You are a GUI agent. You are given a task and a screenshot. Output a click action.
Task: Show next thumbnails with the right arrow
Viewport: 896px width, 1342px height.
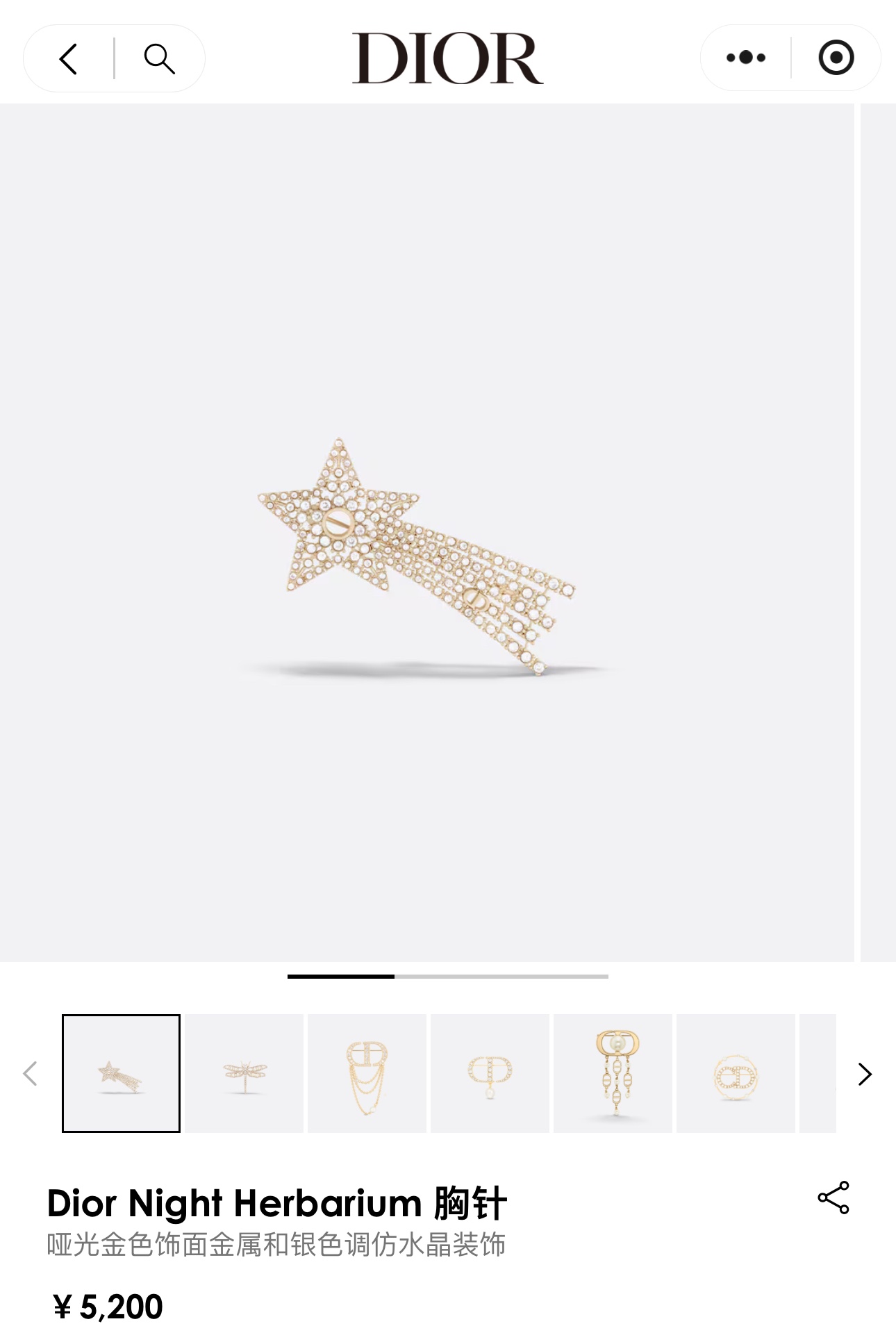865,1074
